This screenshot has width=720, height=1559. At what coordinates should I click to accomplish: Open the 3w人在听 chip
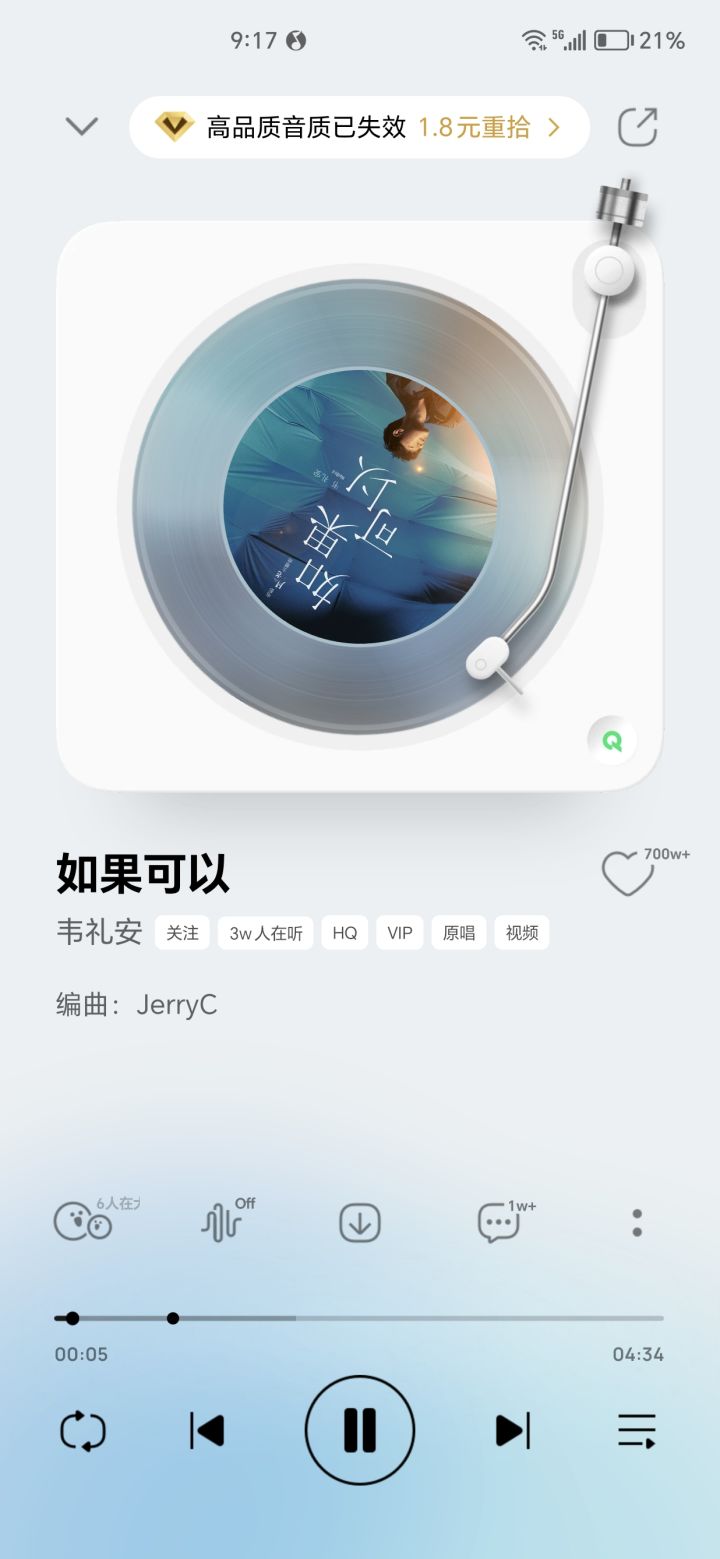tap(266, 933)
